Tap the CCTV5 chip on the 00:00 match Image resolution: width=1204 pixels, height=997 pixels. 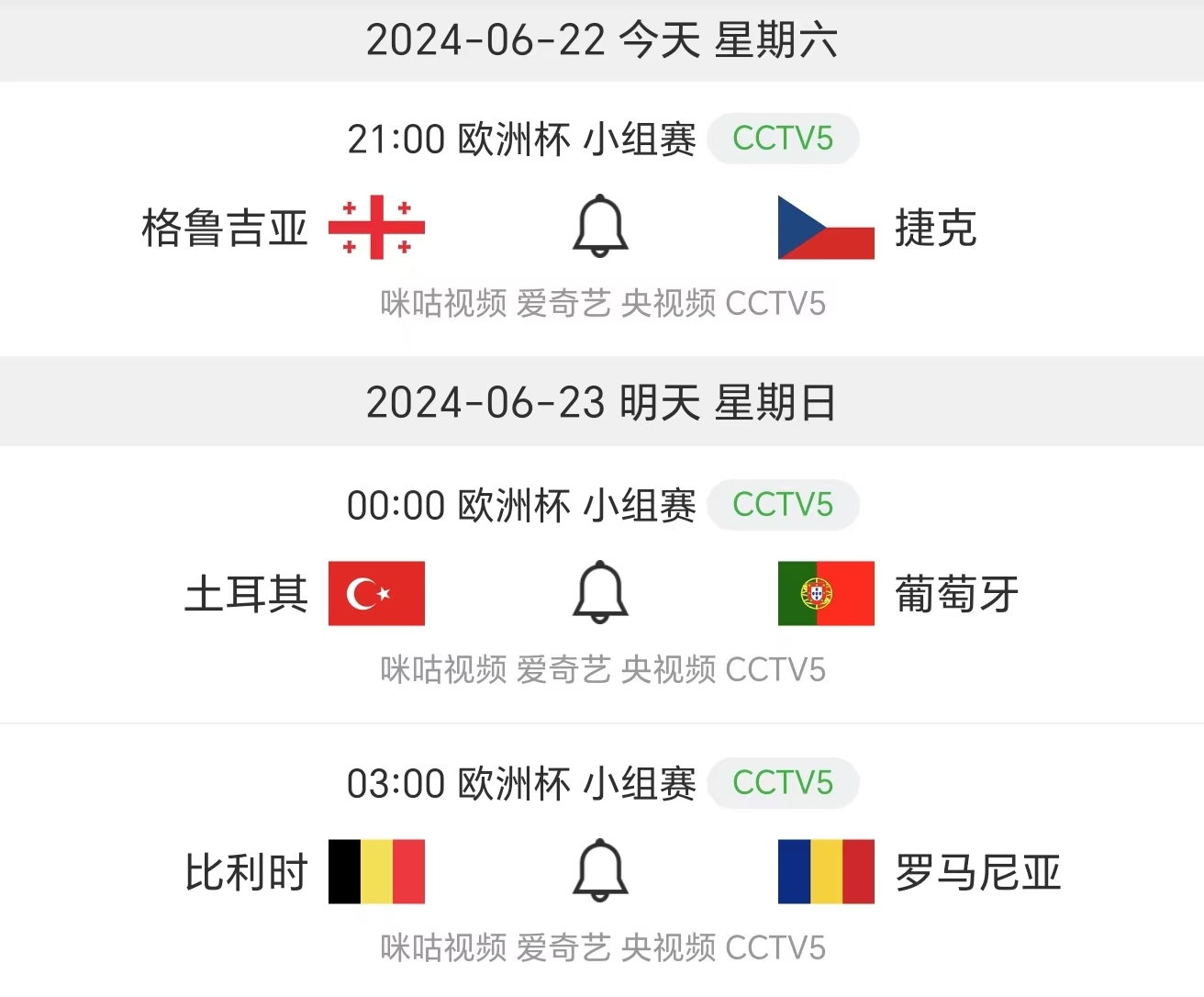click(783, 505)
